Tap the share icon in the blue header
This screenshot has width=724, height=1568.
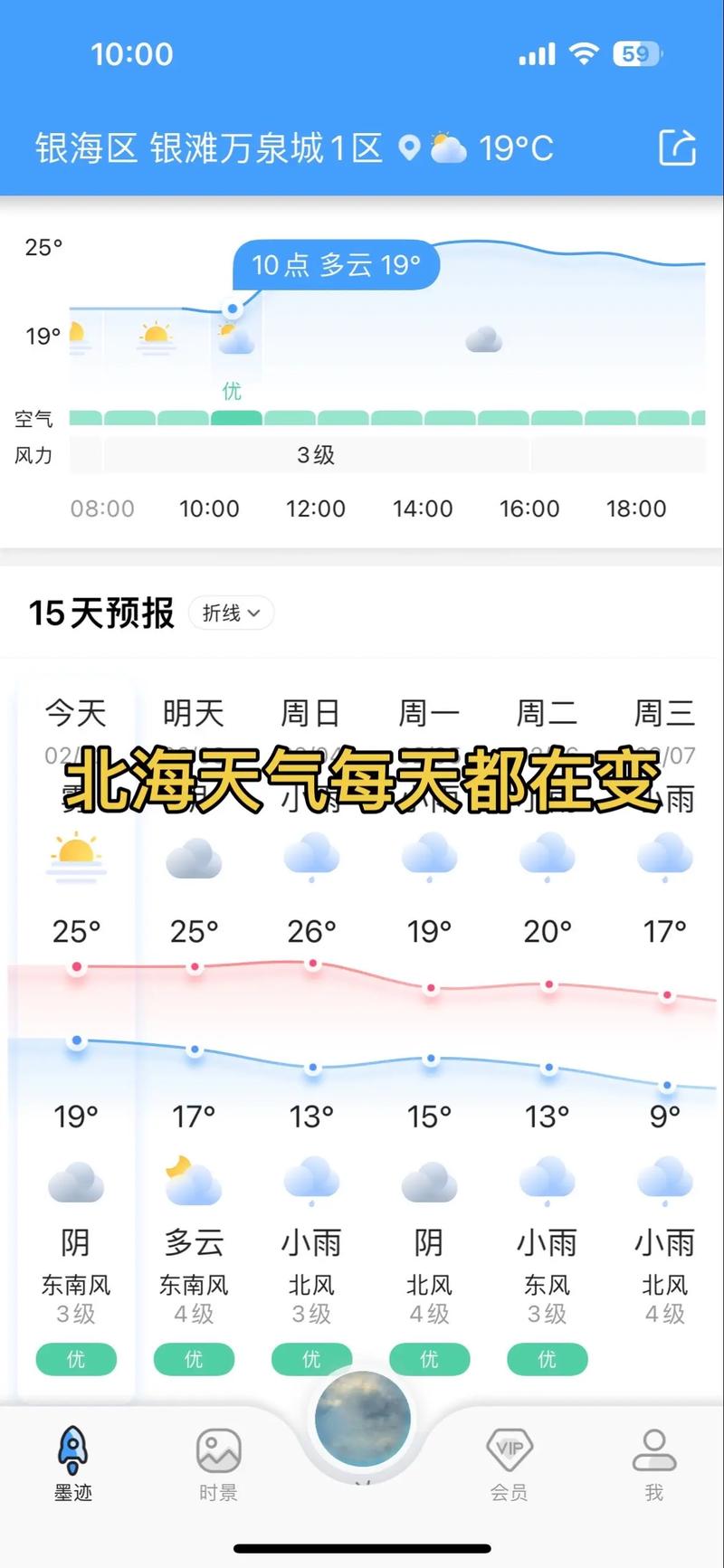pos(678,147)
